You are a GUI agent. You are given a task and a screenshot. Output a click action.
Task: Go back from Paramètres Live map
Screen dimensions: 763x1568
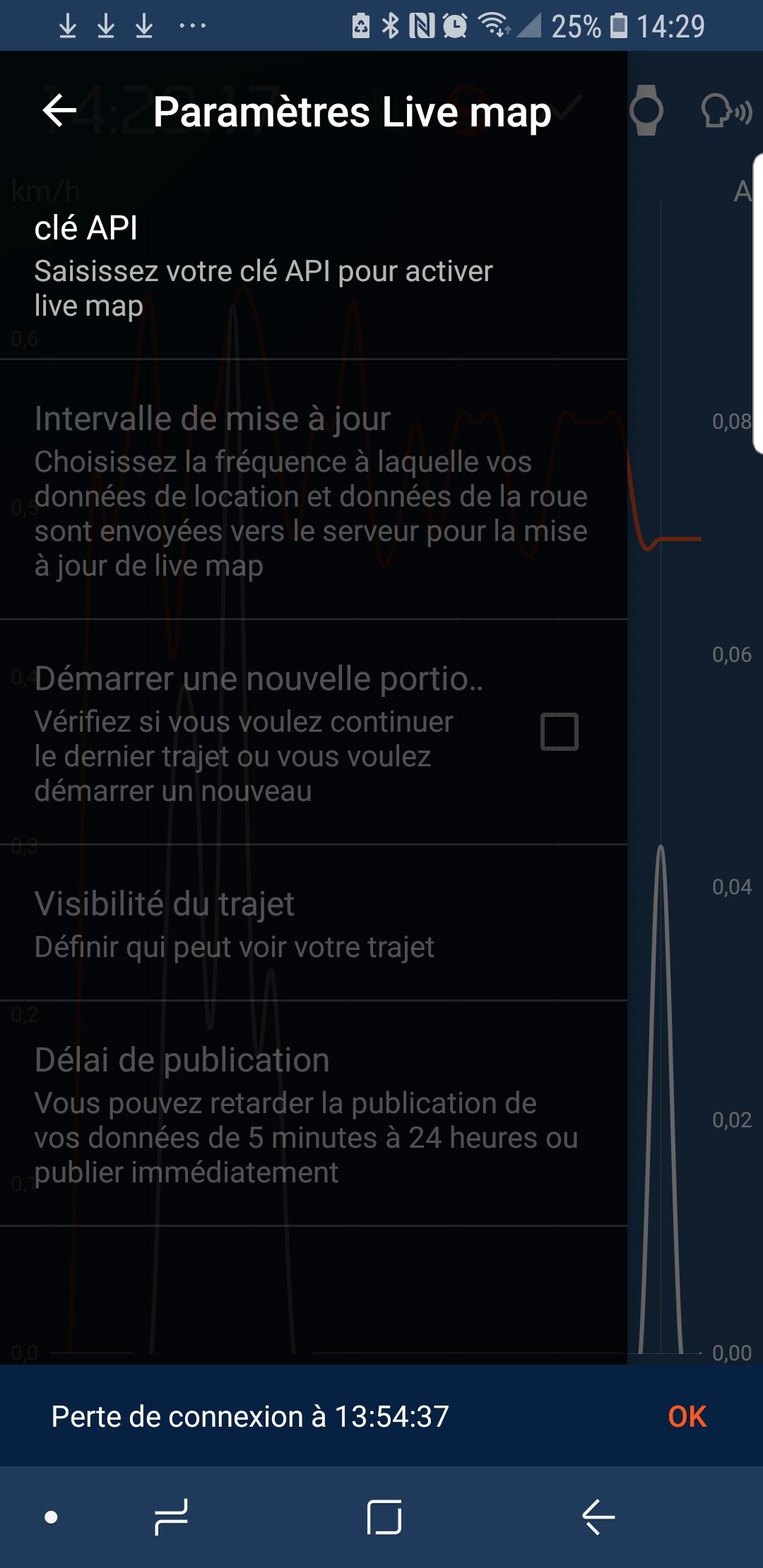[x=60, y=111]
